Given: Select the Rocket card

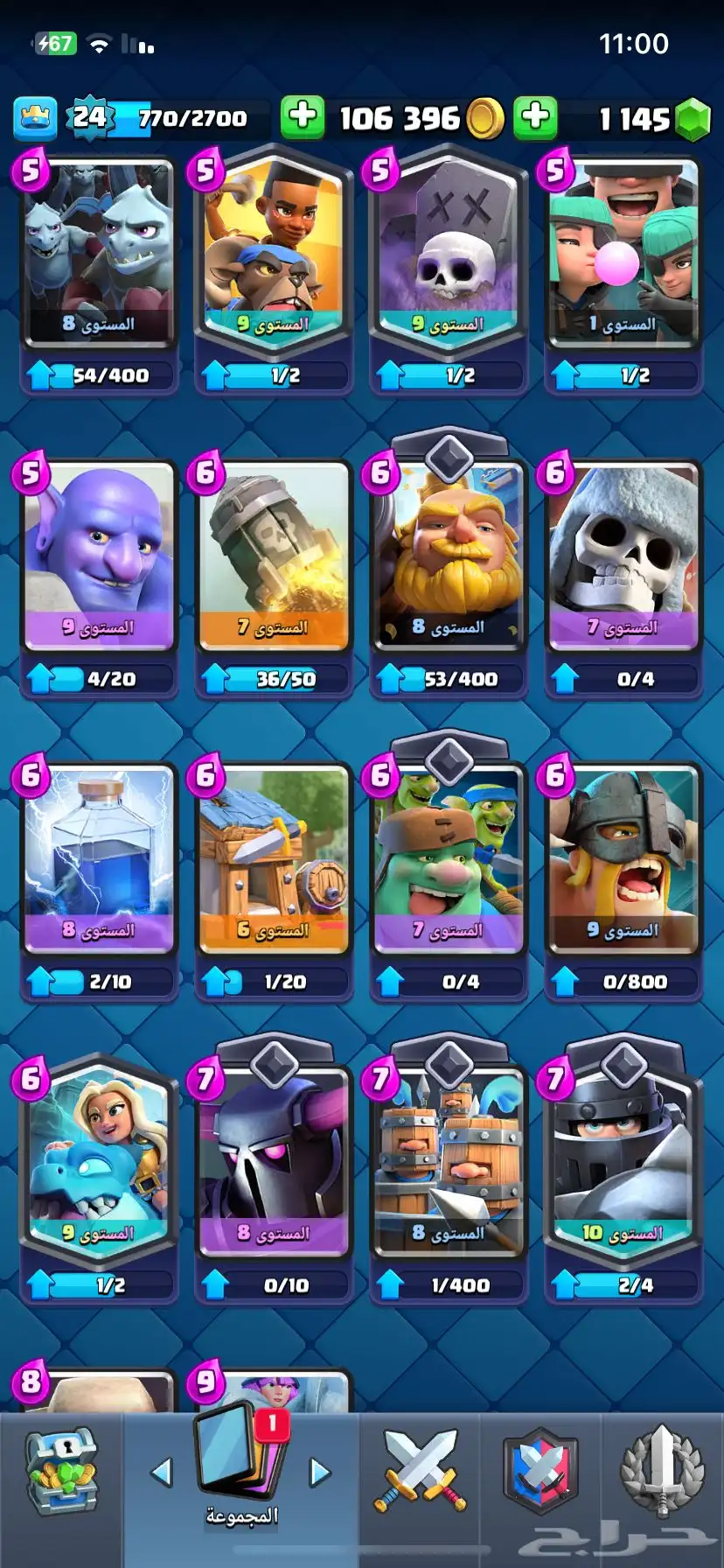Looking at the screenshot, I should pyautogui.click(x=273, y=557).
